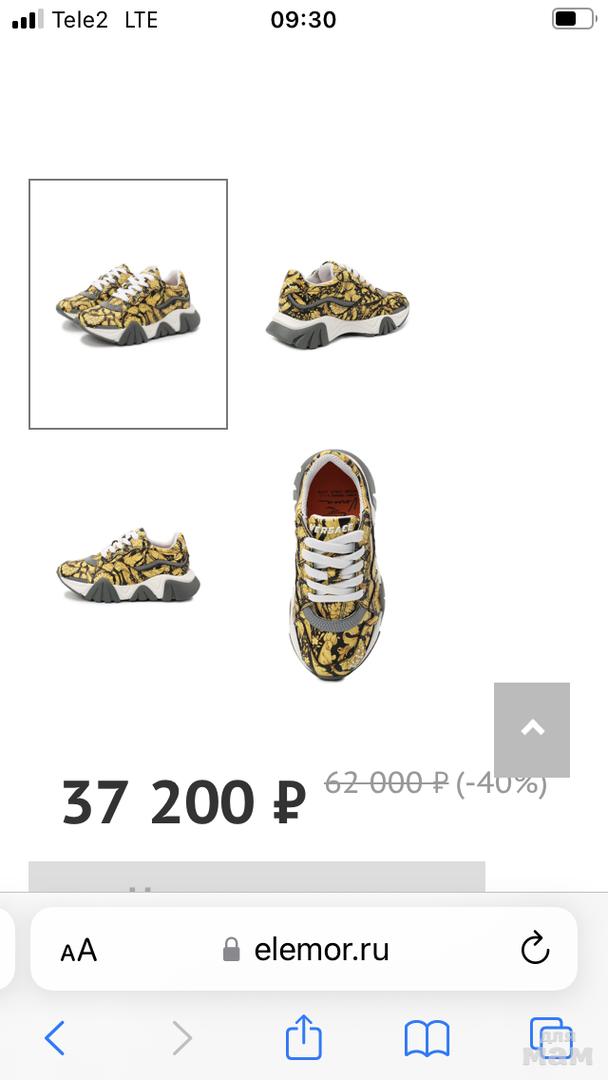View the single sneaker photo with grey sole

[128, 566]
